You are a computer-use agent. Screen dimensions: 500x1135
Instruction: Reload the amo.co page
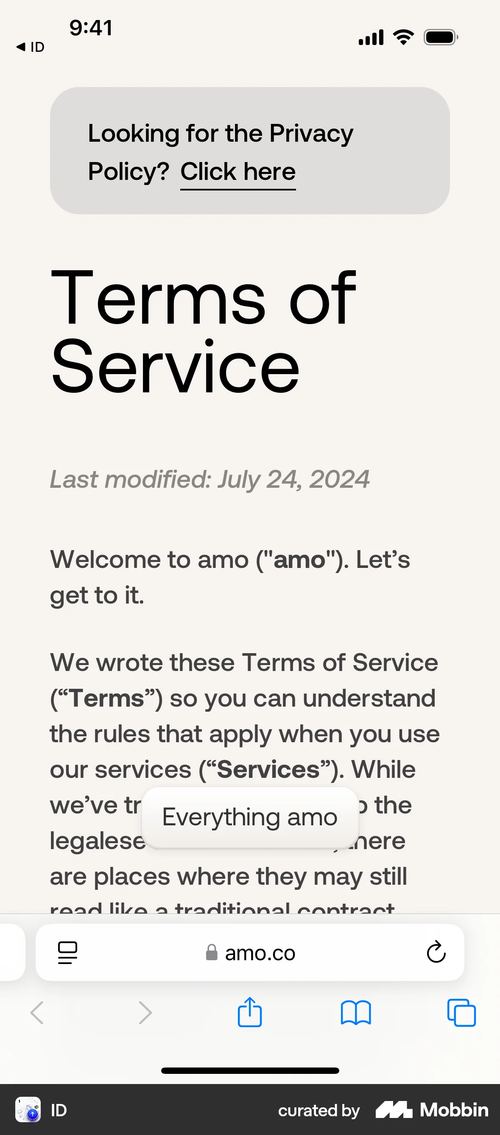click(436, 953)
